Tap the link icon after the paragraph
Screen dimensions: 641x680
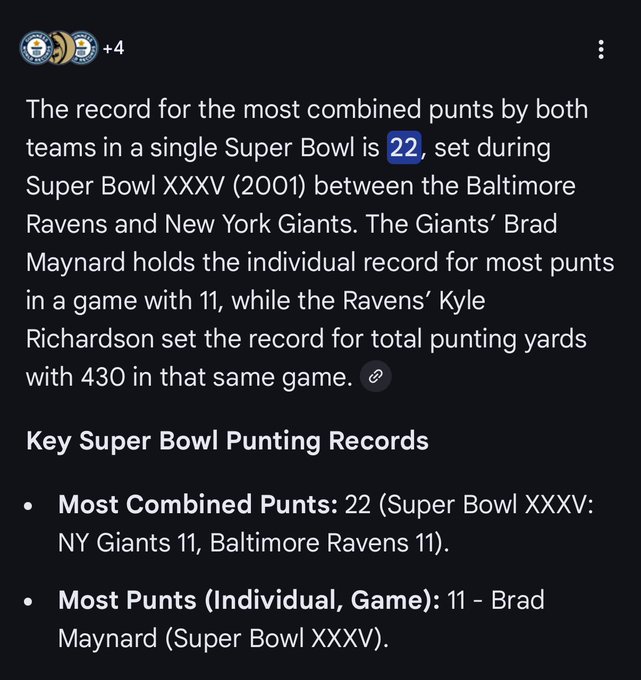click(375, 377)
